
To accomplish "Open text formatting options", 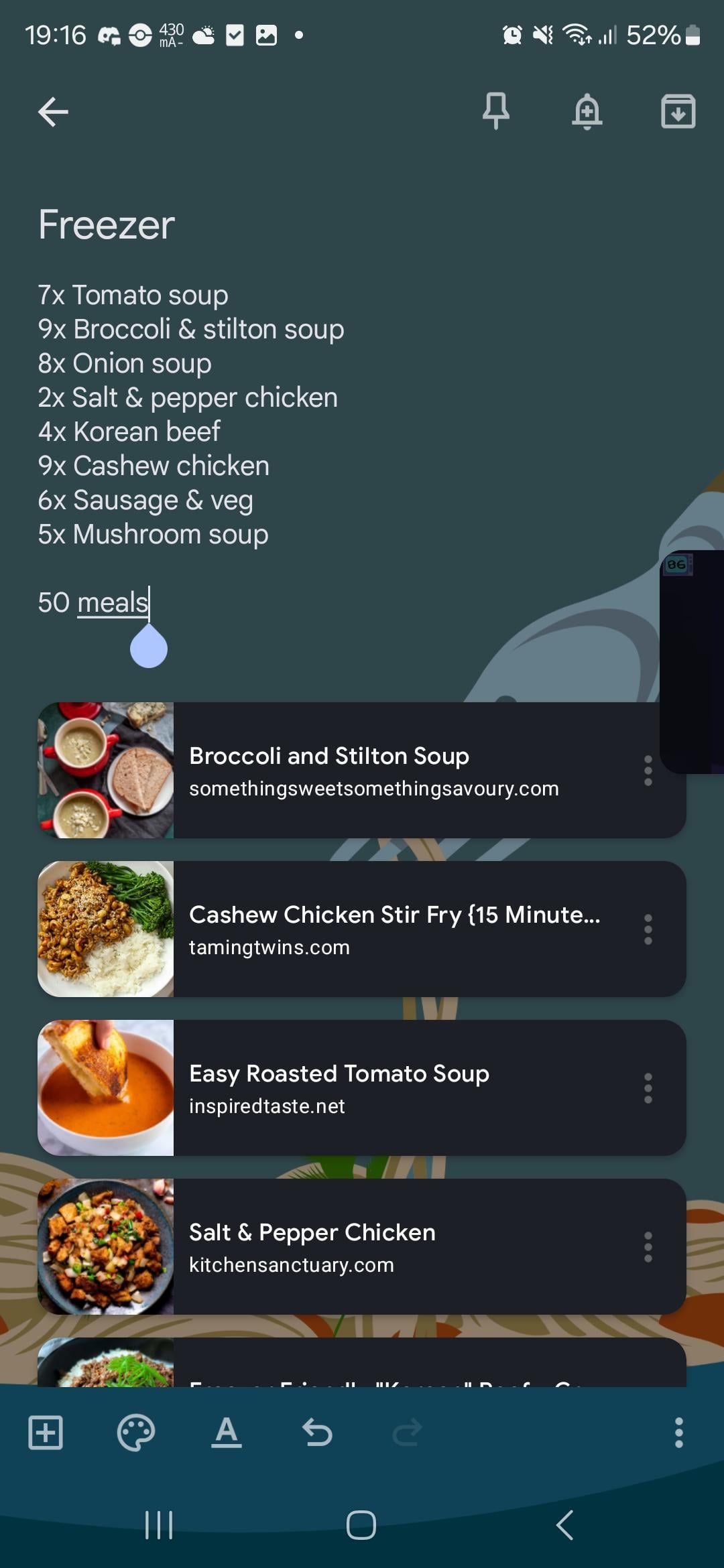I will (x=227, y=1433).
